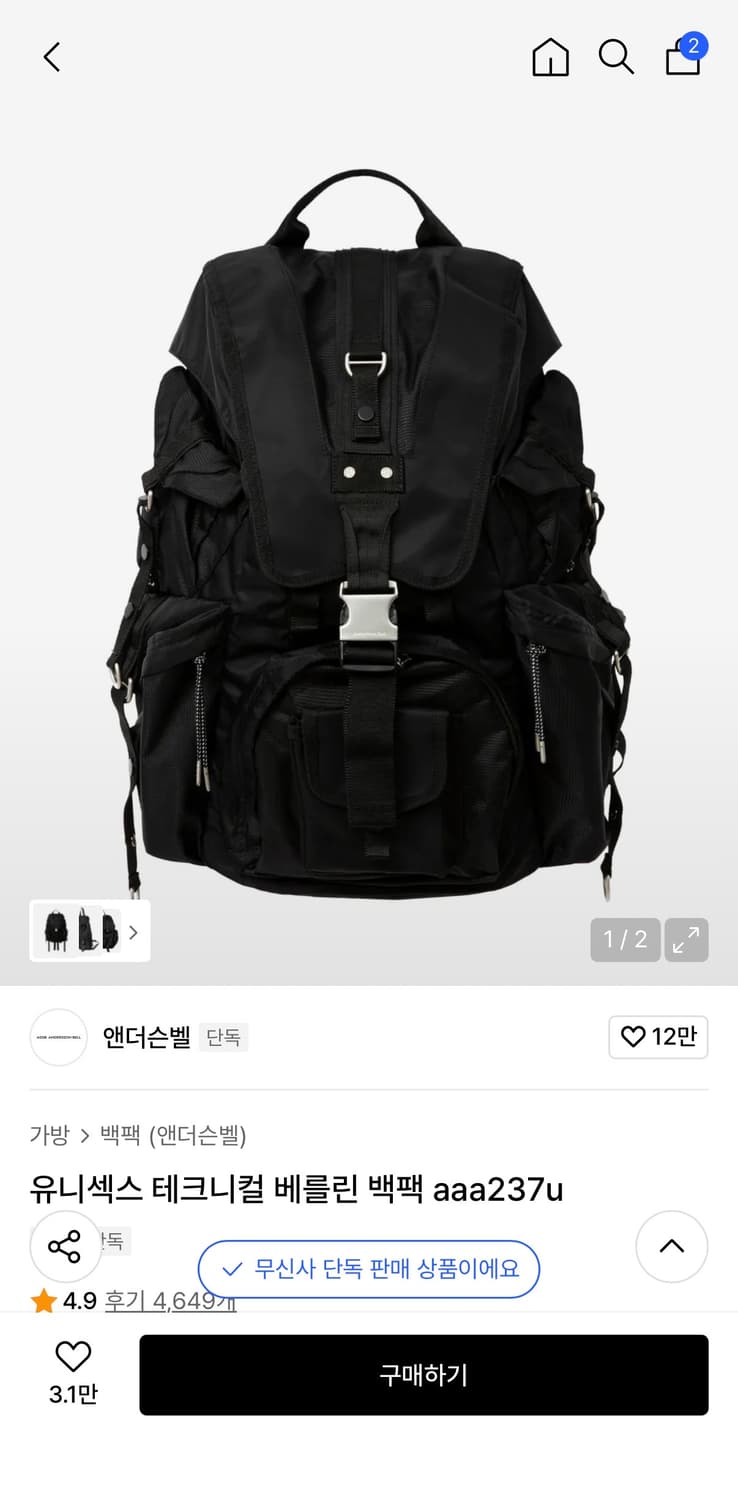This screenshot has width=738, height=1500.
Task: Expand more thumbnails with the chevron
Action: point(133,931)
